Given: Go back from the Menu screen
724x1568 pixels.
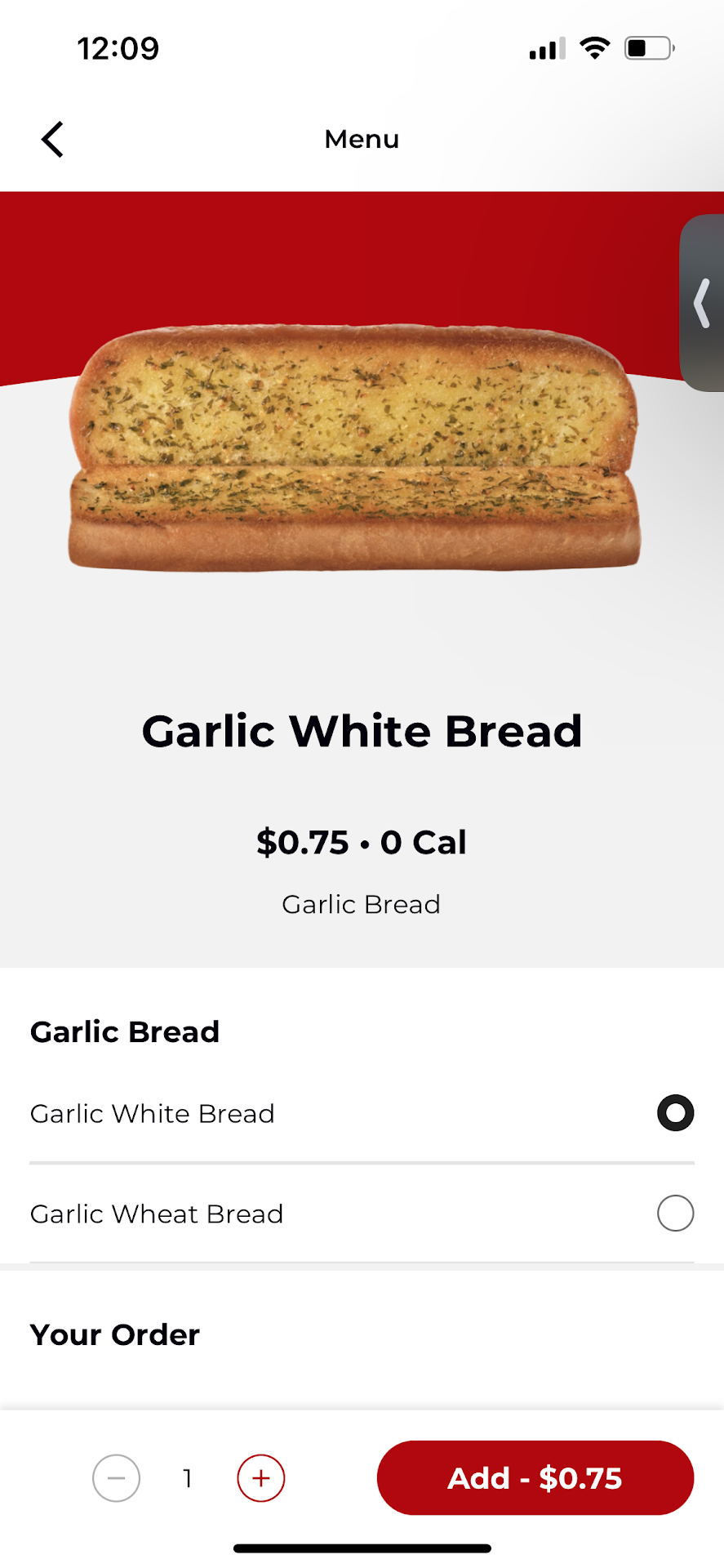Looking at the screenshot, I should 53,139.
